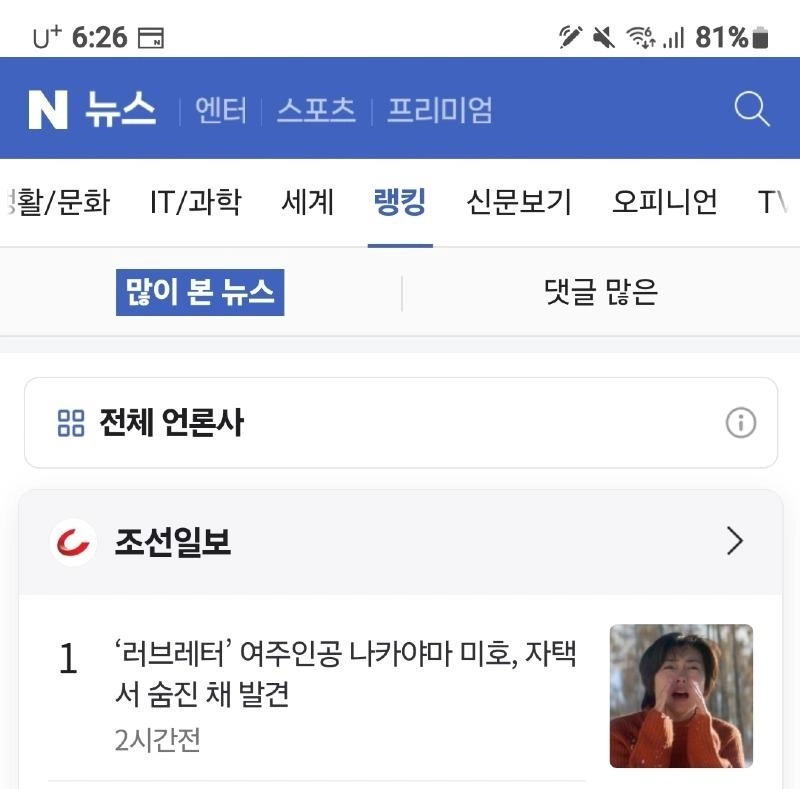
Task: Open the 조선일보 ranking page
Action: pos(400,542)
